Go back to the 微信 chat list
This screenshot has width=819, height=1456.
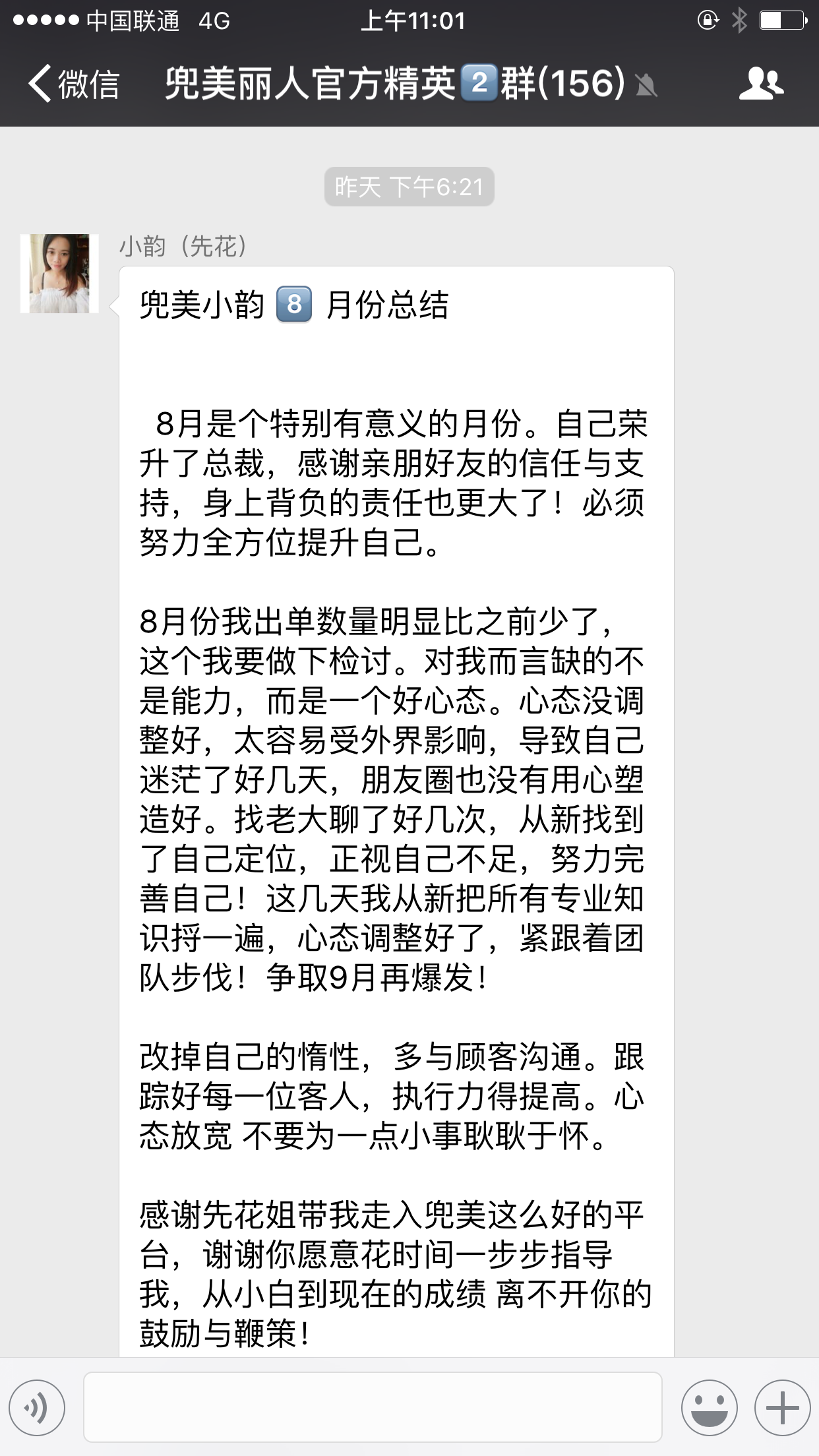click(73, 84)
